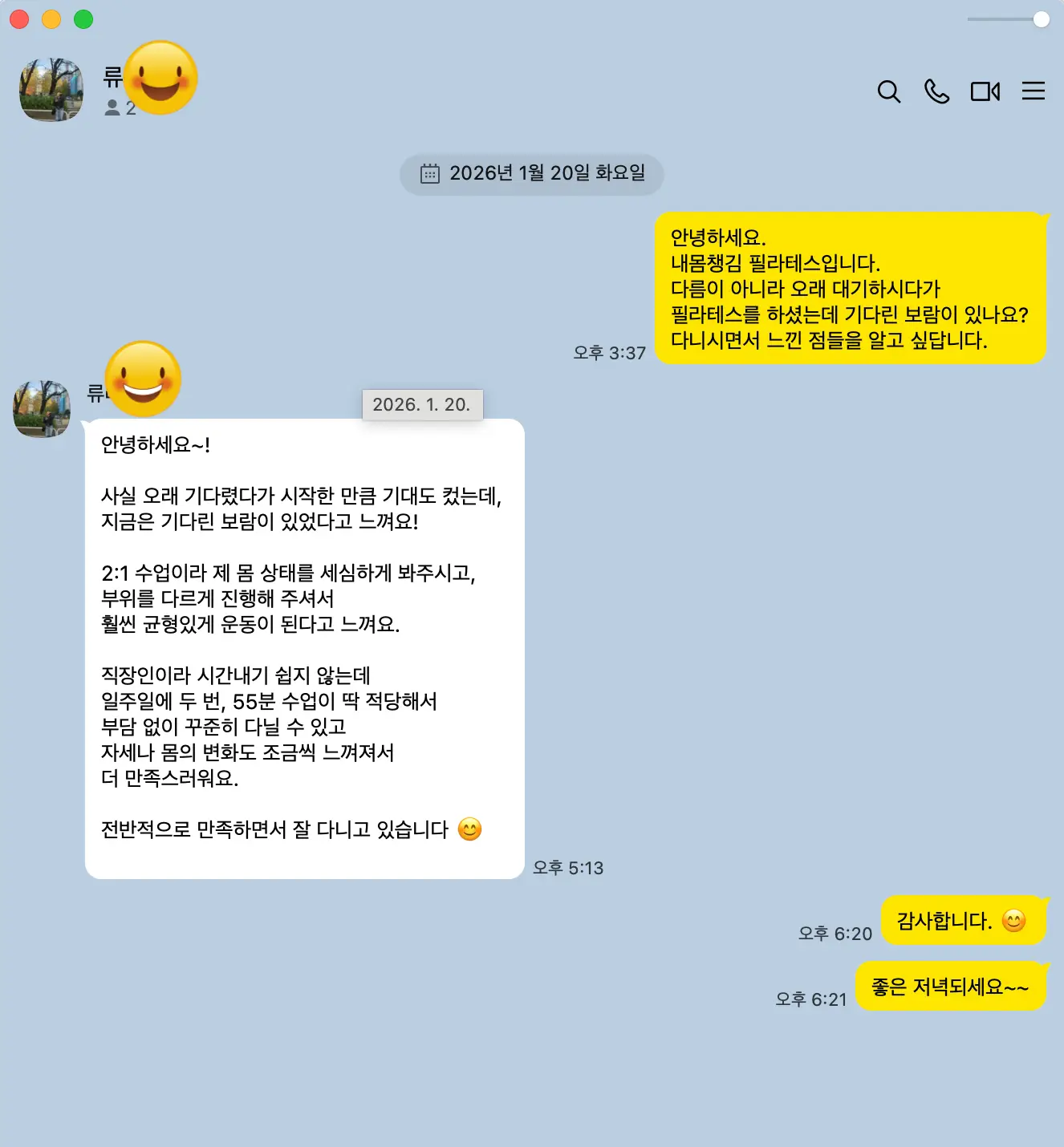The image size is (1064, 1147).
Task: Tap sender's profile picture beside the message
Action: click(x=42, y=409)
